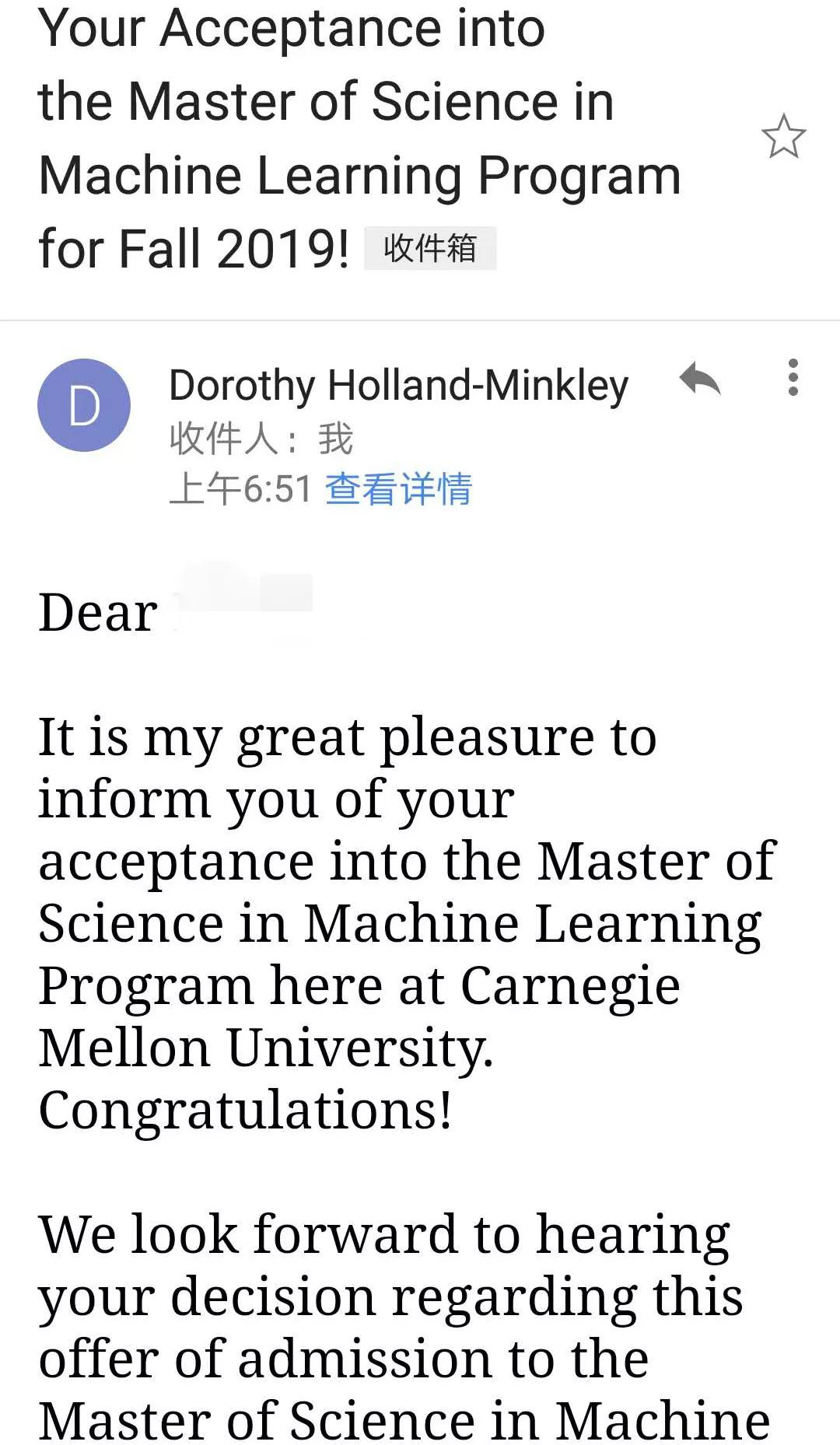The image size is (840, 1445).
Task: Open the sender's avatar with letter D
Action: tap(84, 405)
